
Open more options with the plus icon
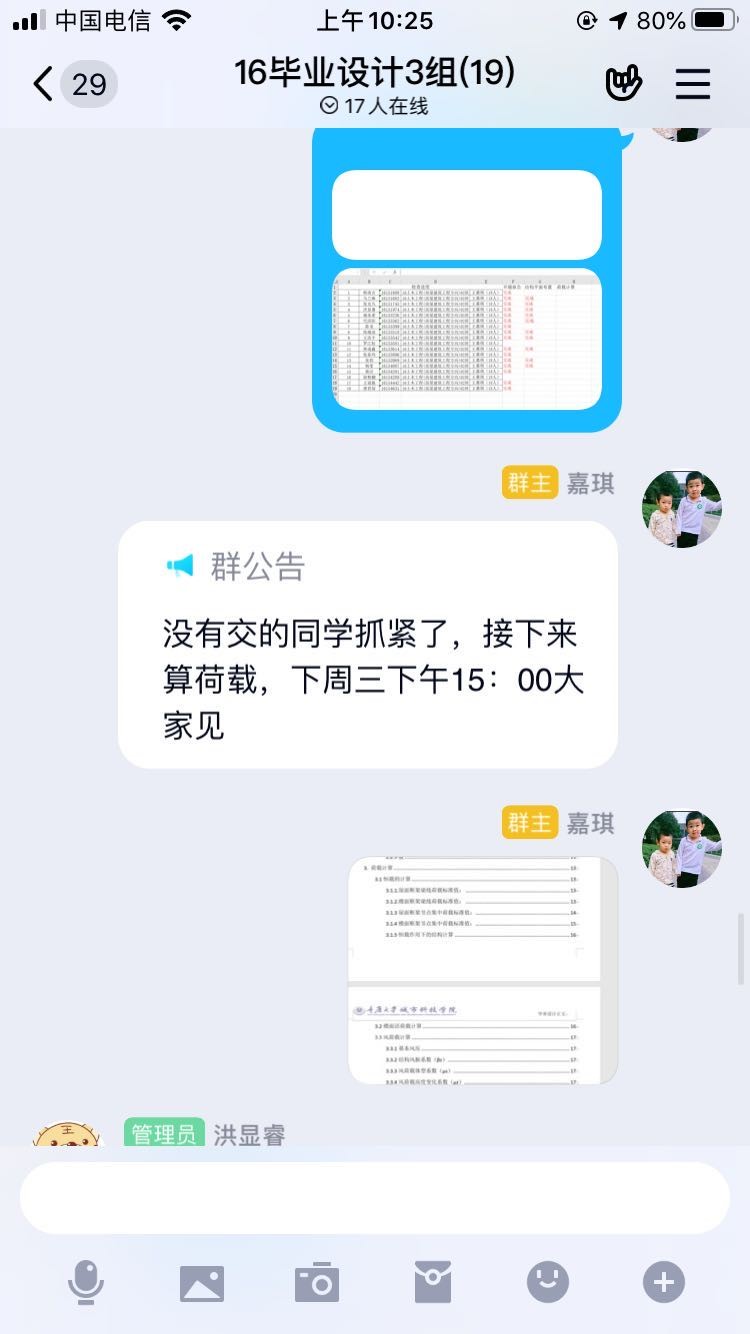click(664, 1282)
